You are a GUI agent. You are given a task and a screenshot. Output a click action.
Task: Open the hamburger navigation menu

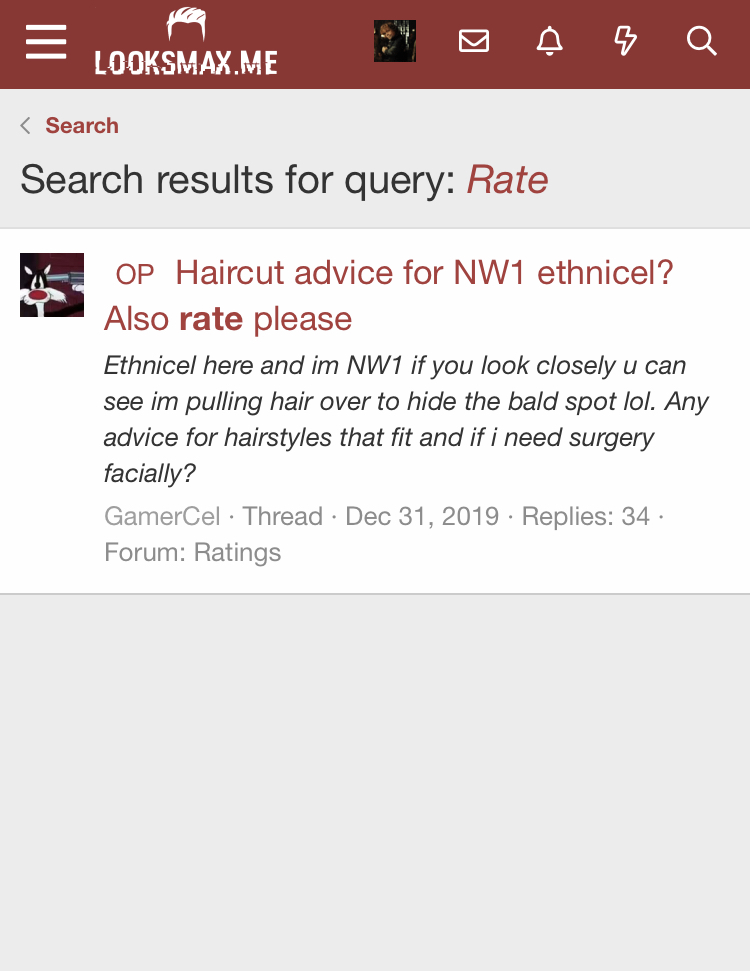(46, 42)
